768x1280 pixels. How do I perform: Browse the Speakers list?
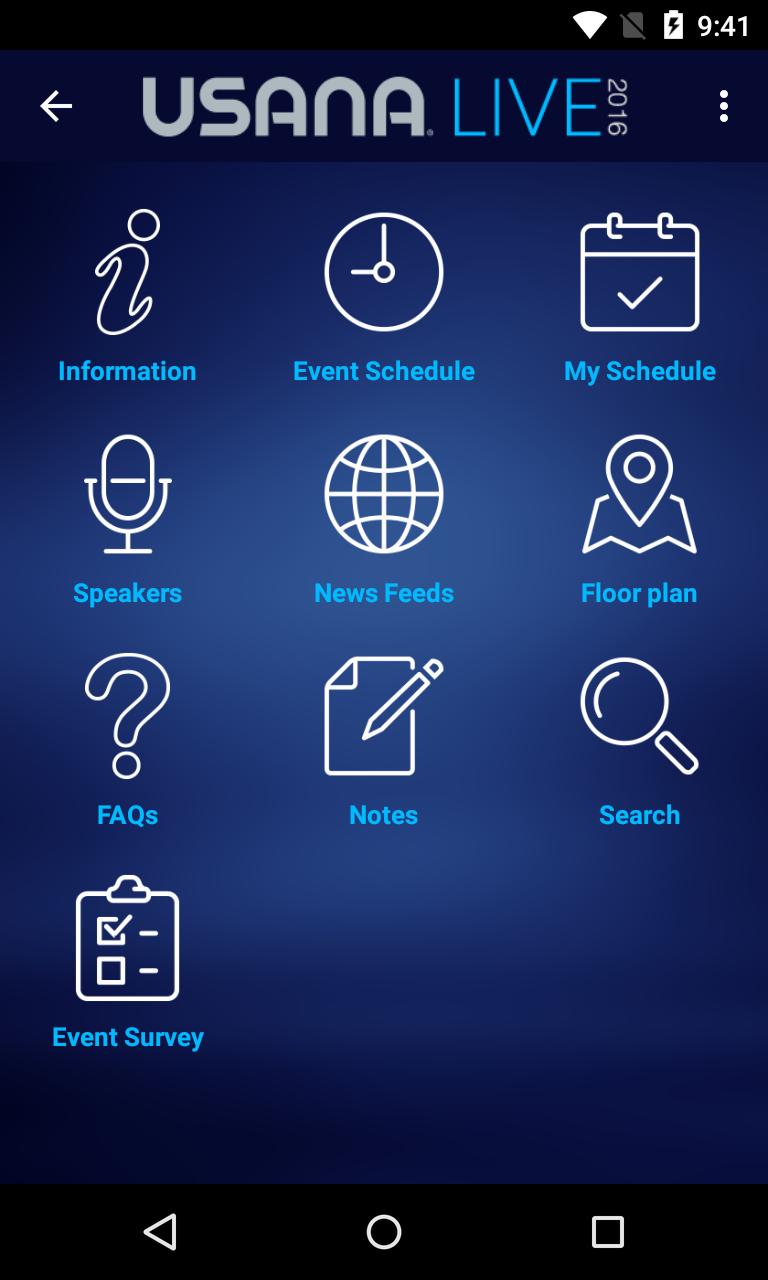[128, 518]
